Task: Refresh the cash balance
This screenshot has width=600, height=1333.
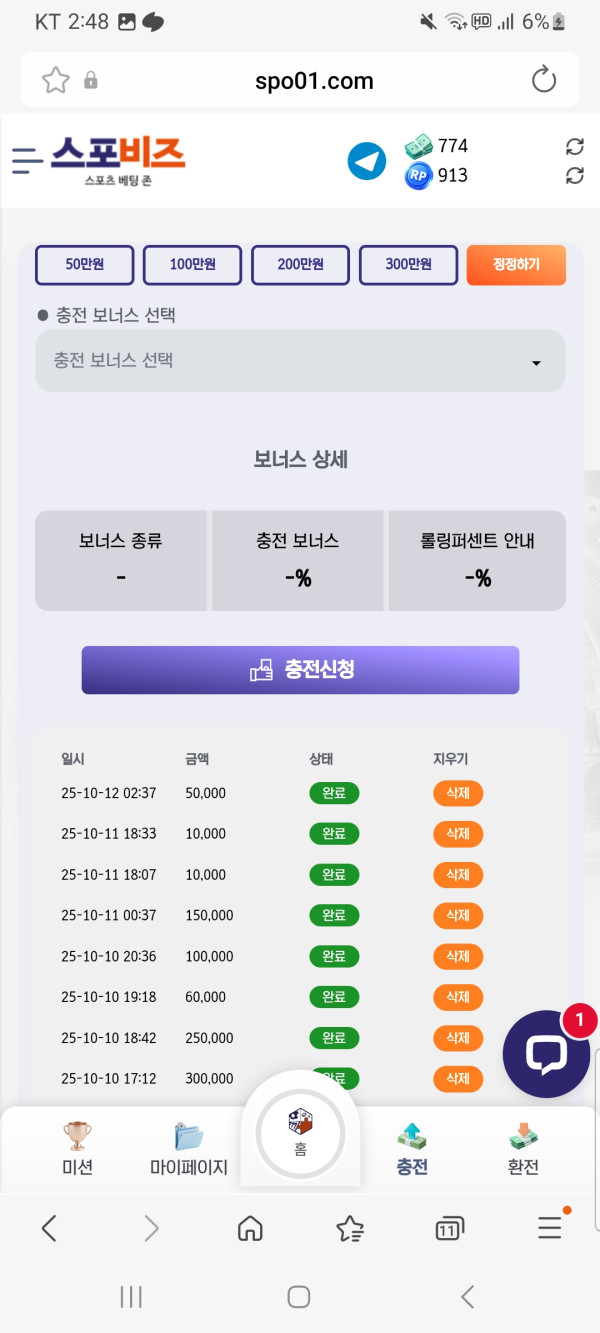Action: pos(574,147)
